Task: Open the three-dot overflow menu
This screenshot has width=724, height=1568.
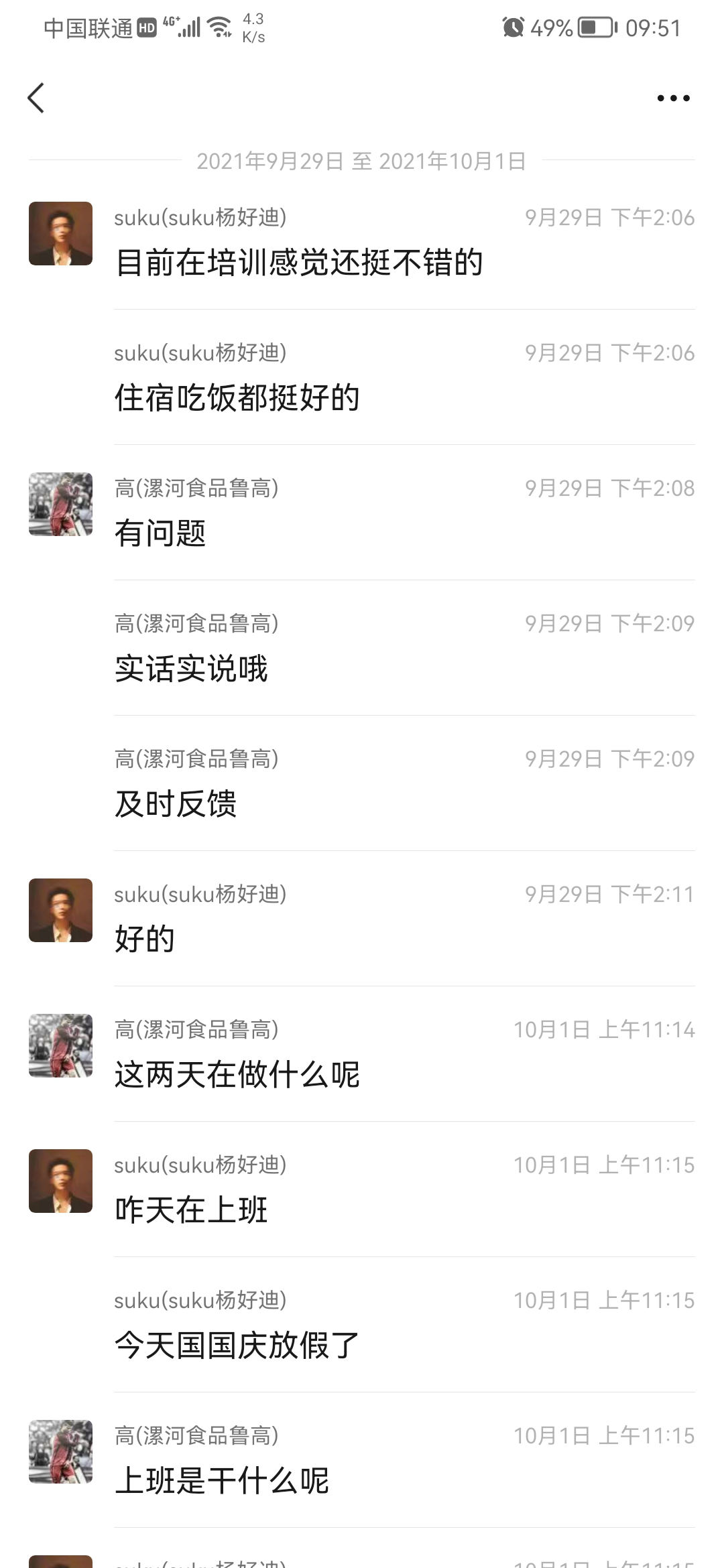Action: click(673, 98)
